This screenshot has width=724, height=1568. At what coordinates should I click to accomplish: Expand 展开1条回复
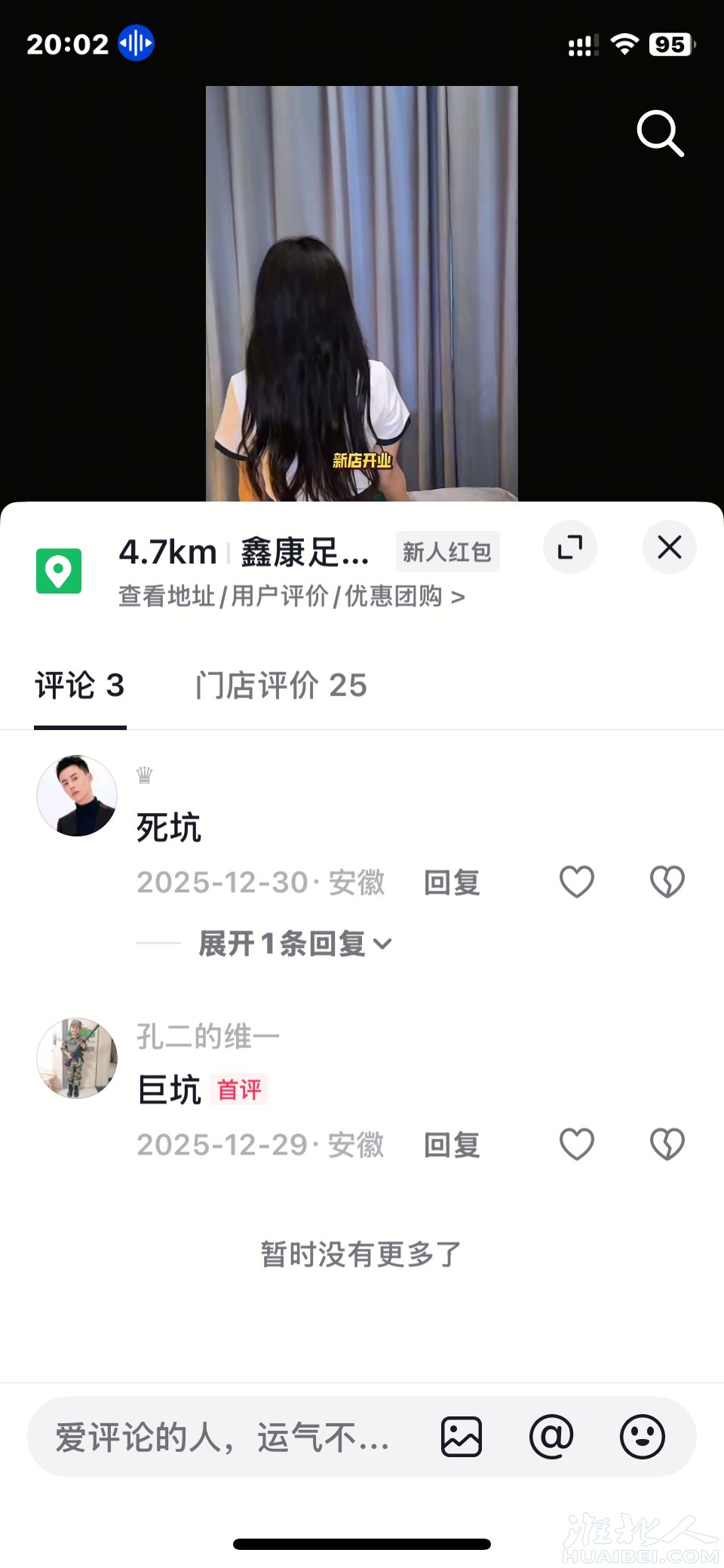tap(295, 944)
